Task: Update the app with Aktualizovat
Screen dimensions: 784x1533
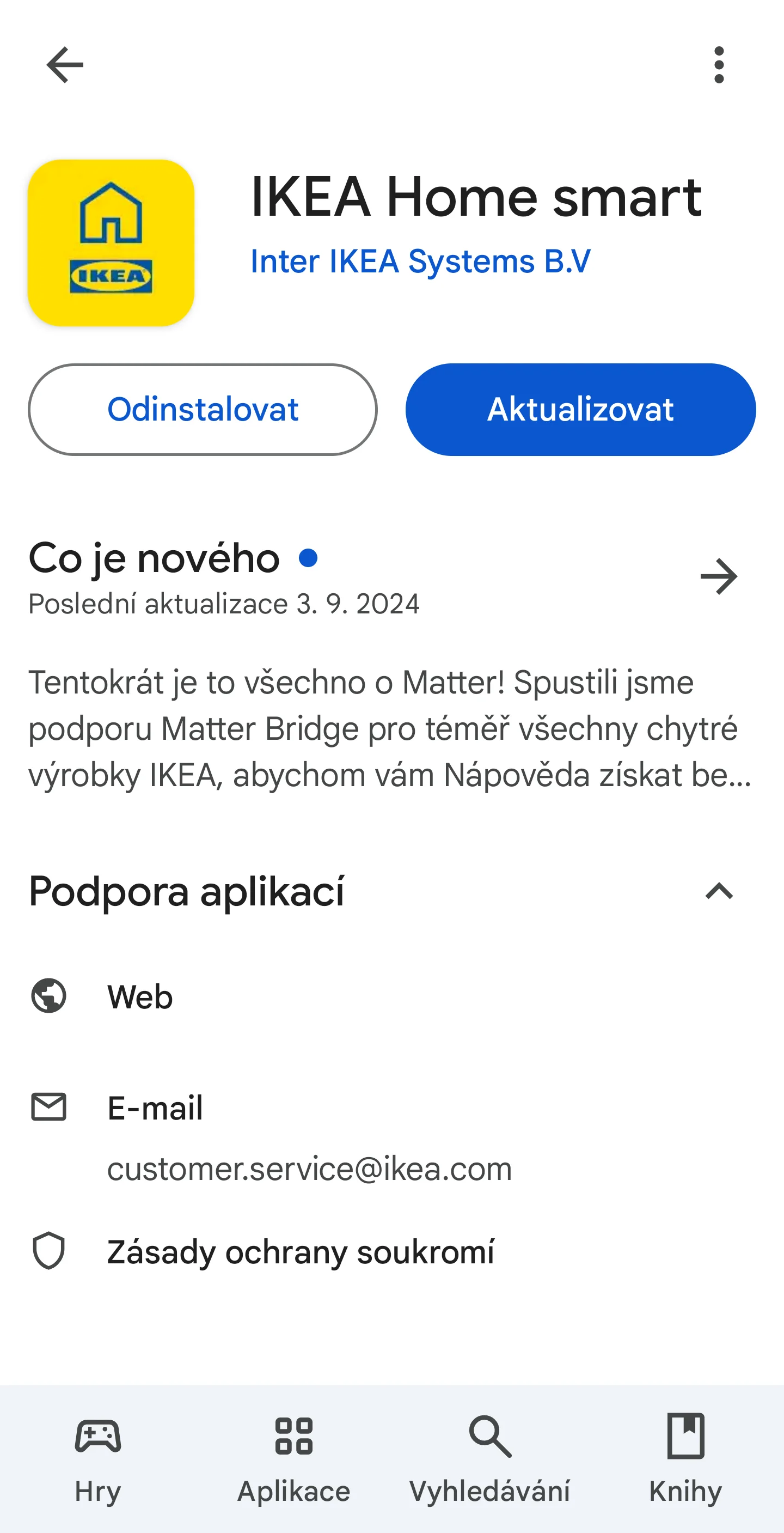Action: [x=580, y=410]
